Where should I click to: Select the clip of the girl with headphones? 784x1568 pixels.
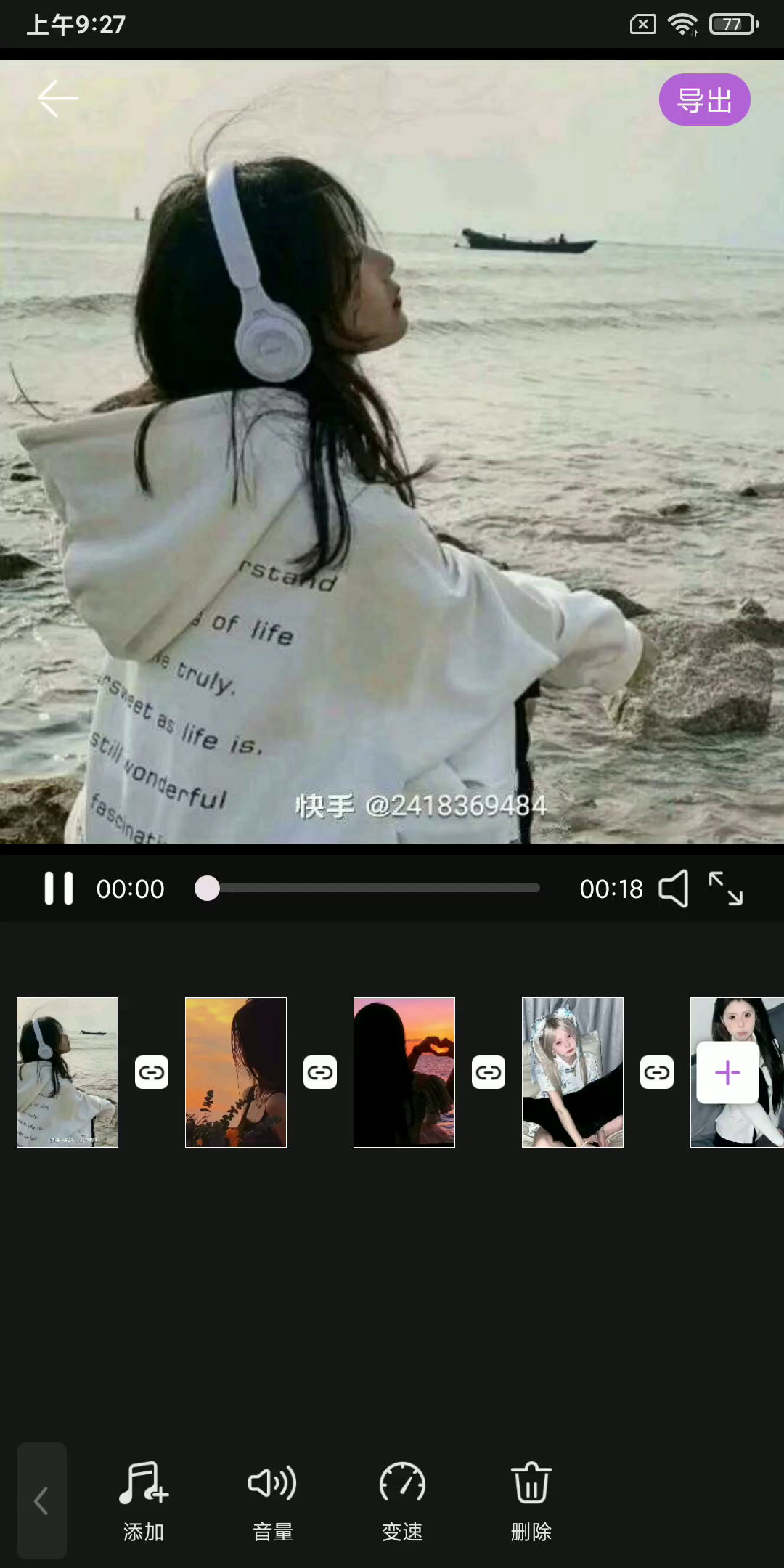click(x=68, y=1072)
